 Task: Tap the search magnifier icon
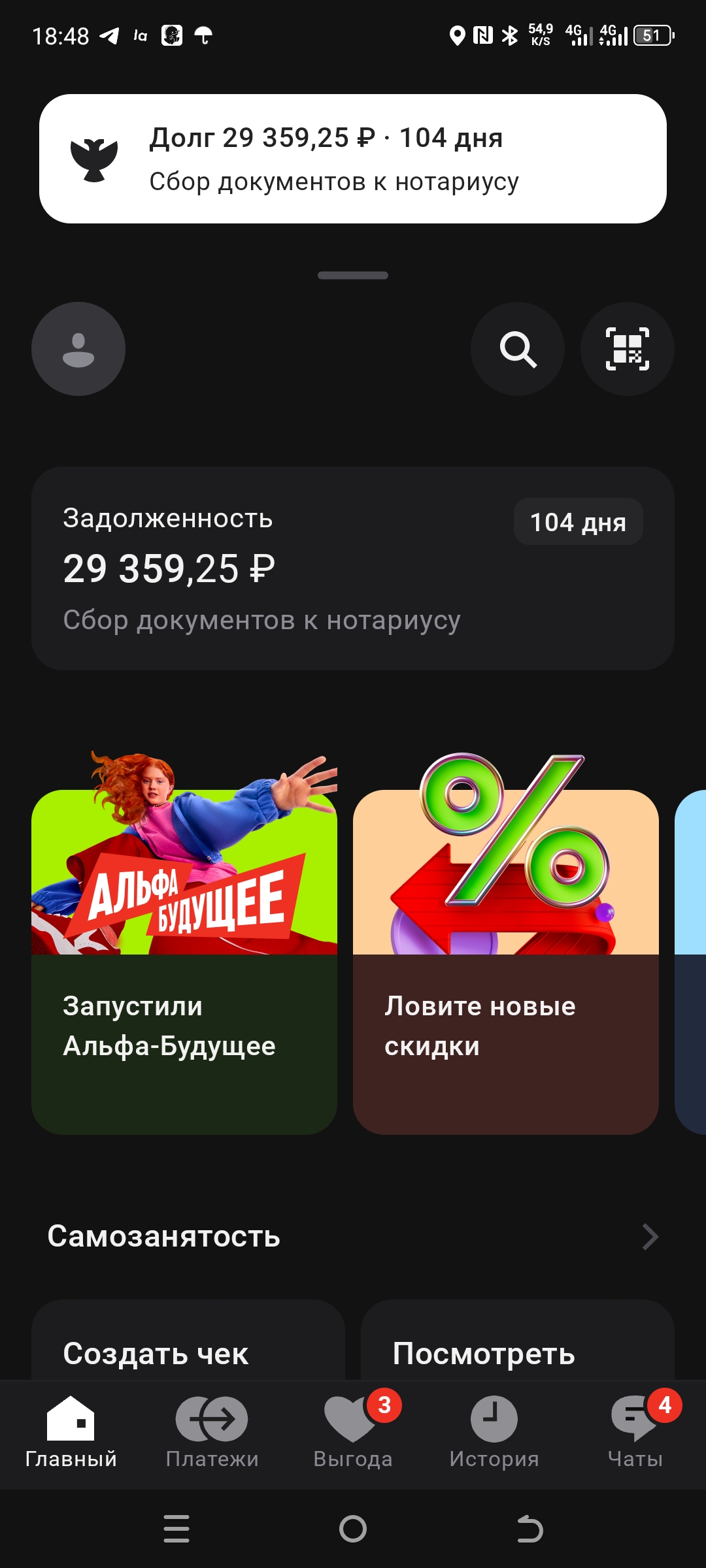click(x=518, y=349)
